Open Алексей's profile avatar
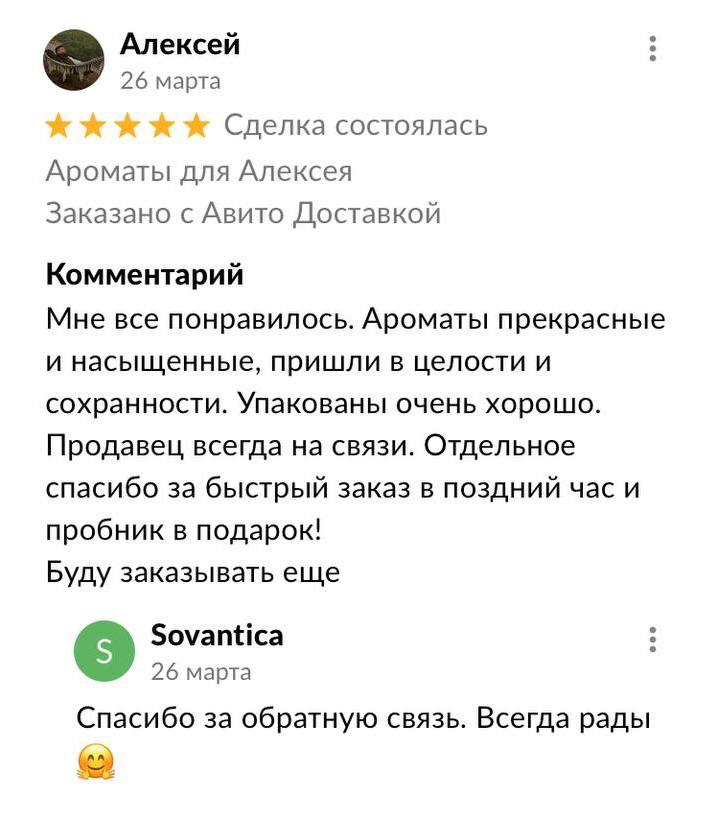Image resolution: width=718 pixels, height=817 pixels. [x=74, y=60]
